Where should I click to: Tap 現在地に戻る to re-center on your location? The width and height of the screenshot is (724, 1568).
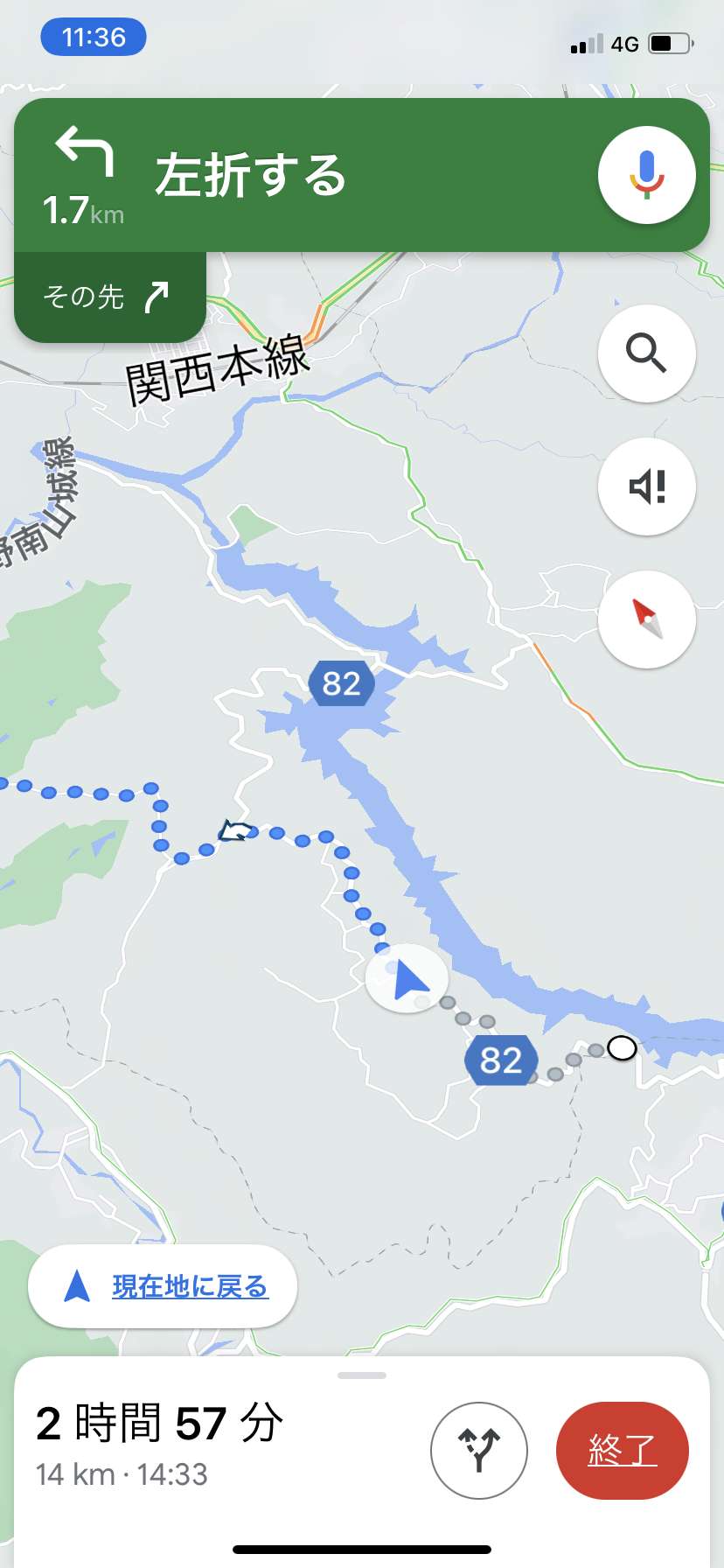tap(163, 1286)
